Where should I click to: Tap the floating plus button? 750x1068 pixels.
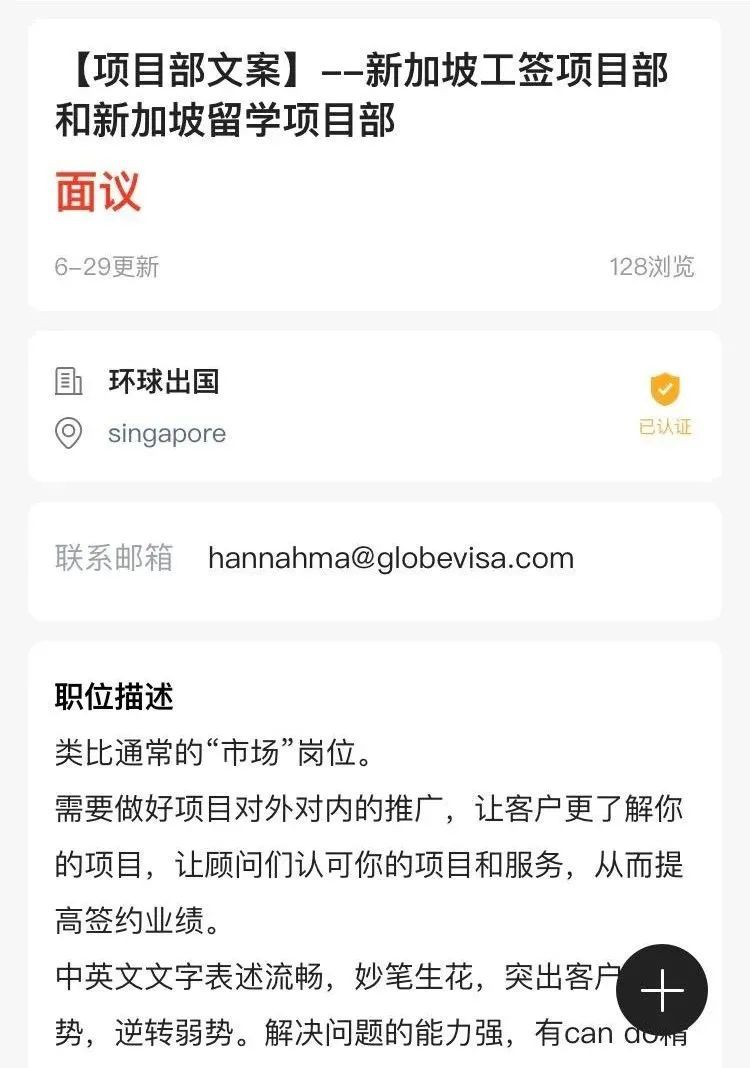pos(661,990)
